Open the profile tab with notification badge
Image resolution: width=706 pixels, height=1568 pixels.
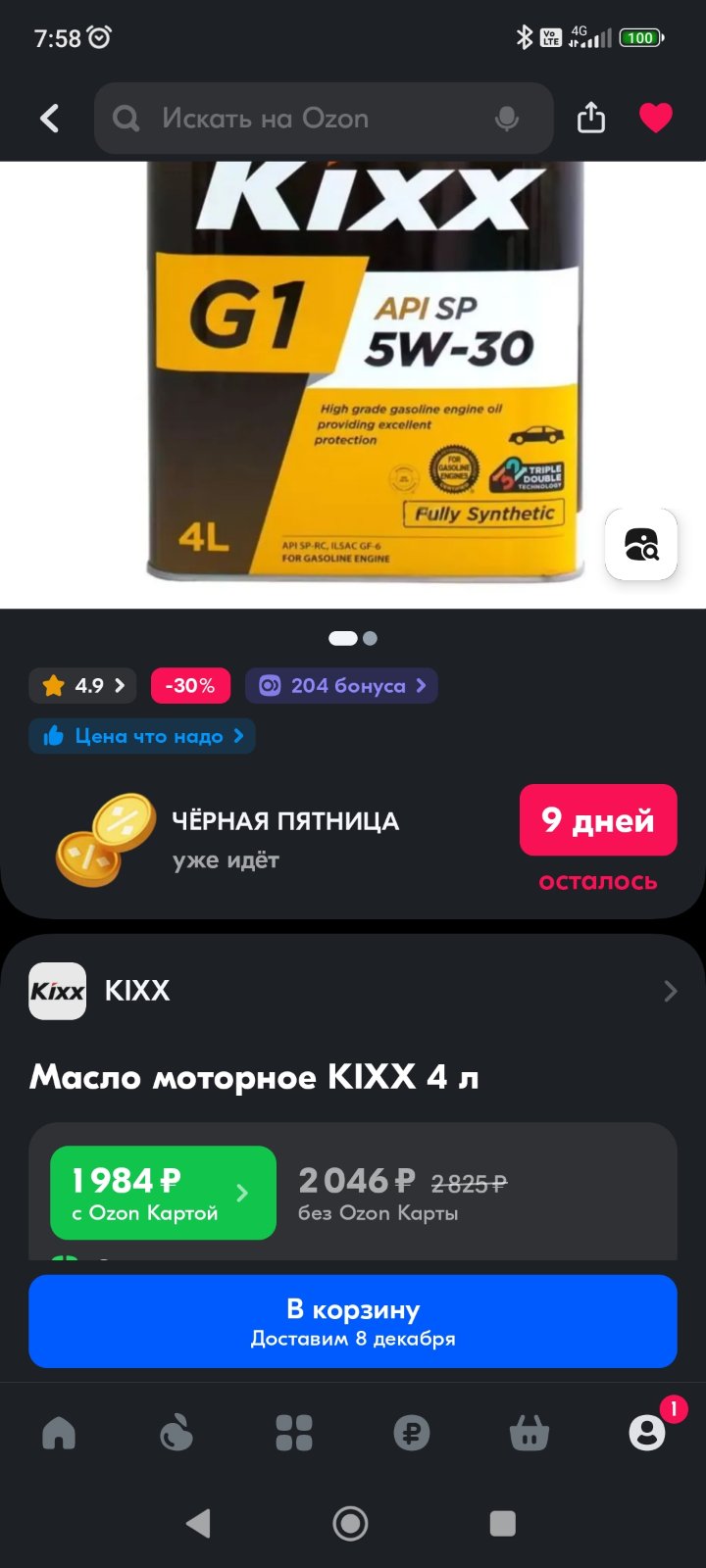[x=647, y=1433]
